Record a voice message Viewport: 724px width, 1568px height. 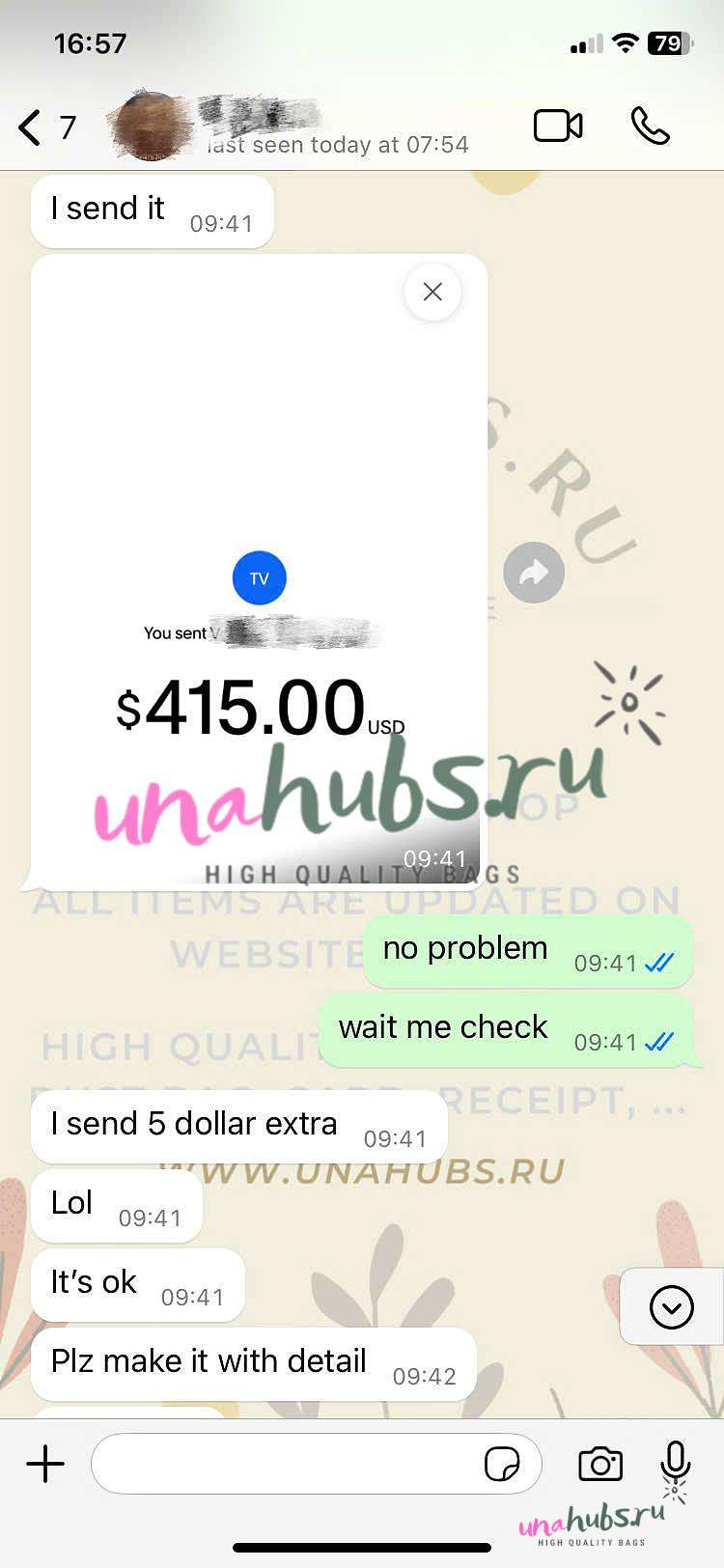[x=676, y=1462]
